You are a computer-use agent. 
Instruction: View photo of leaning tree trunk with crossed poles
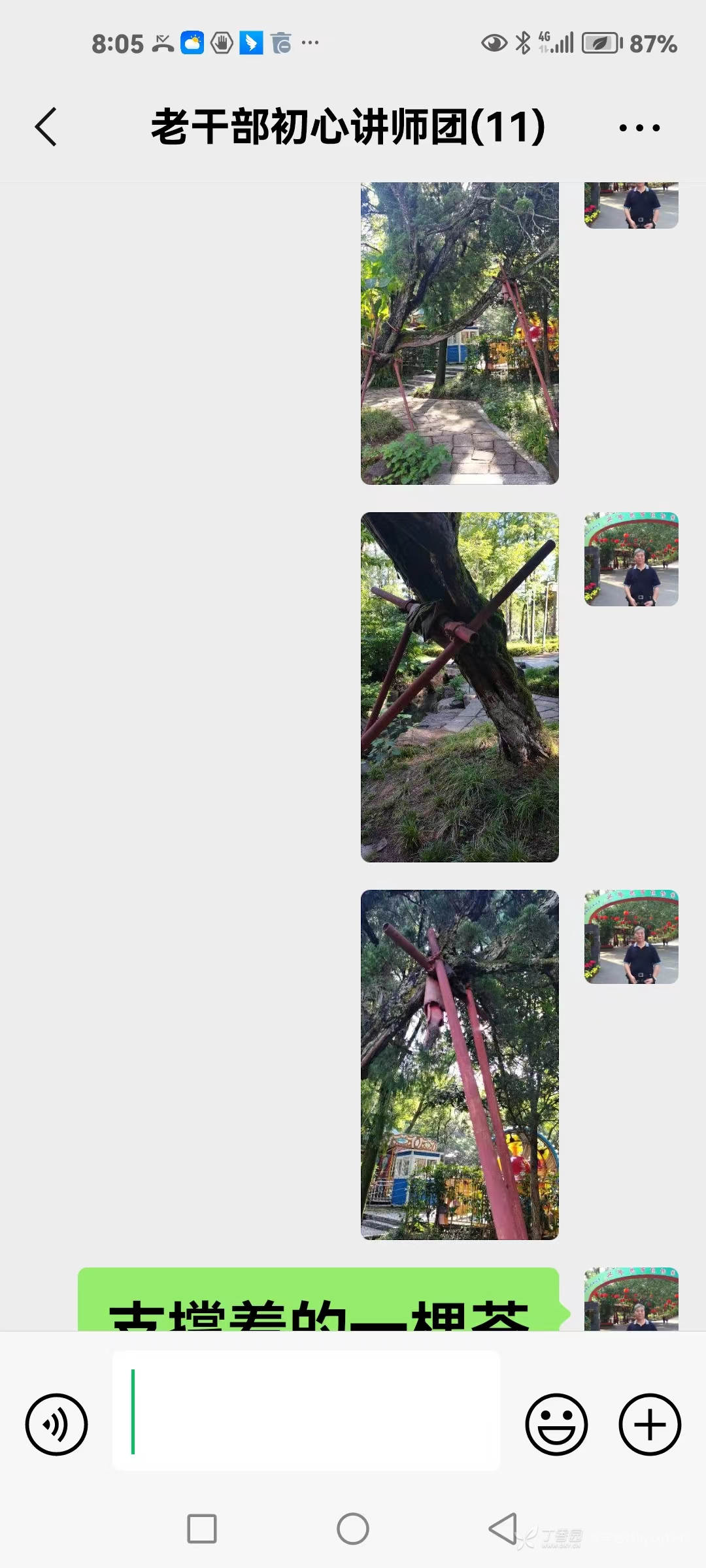(460, 687)
